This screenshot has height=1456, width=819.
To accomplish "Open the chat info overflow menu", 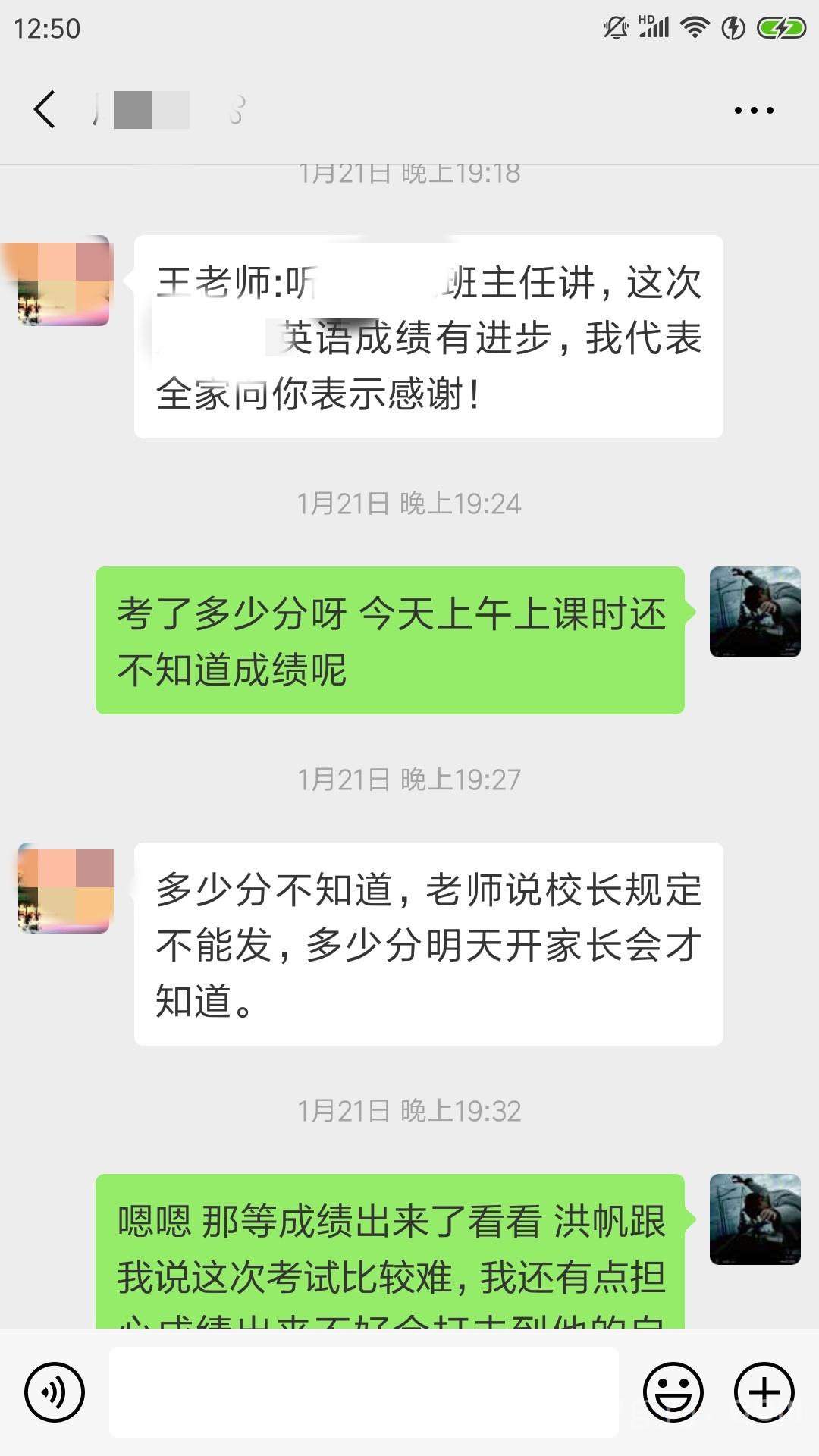I will tap(754, 111).
